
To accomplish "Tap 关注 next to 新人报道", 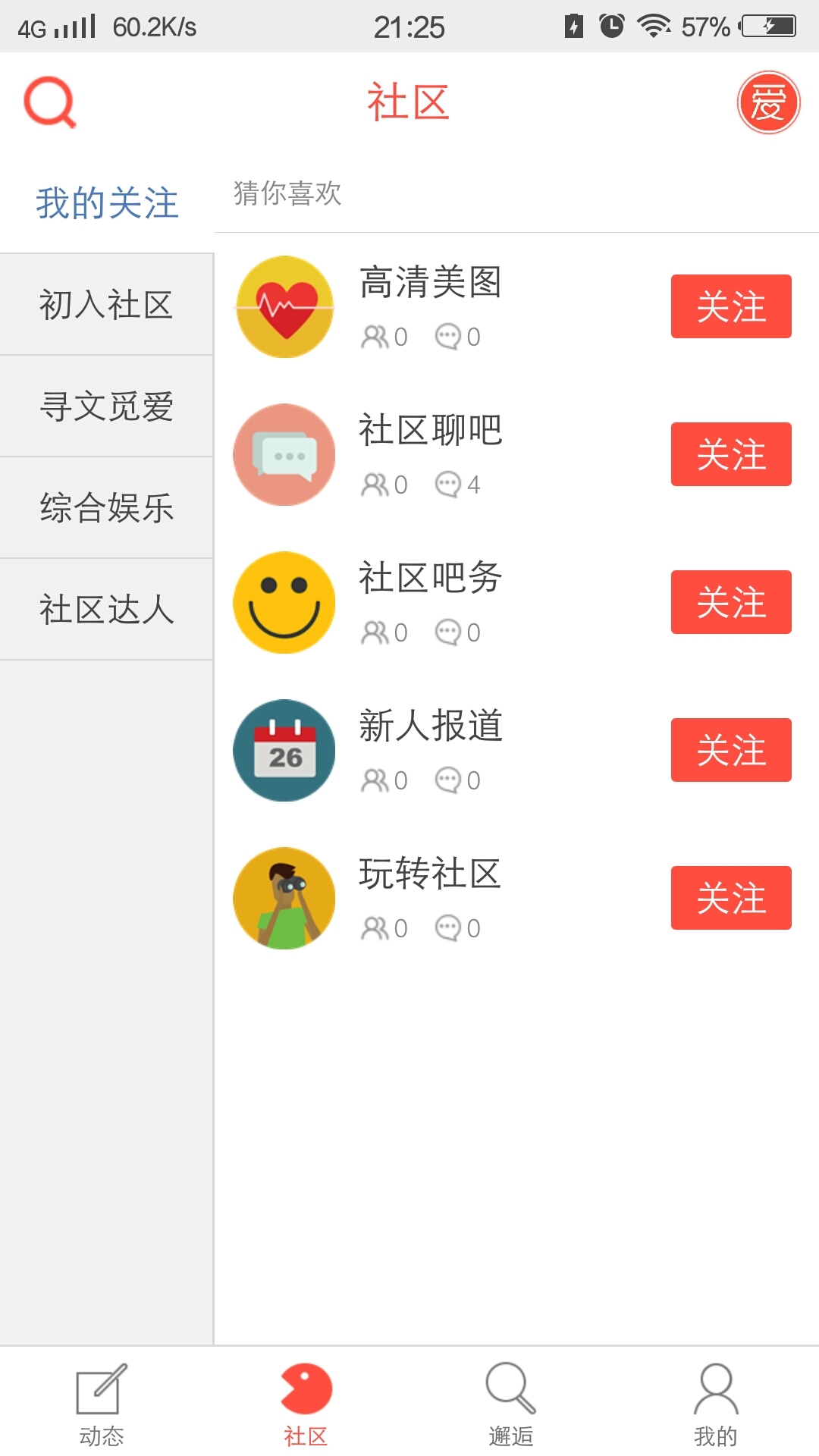I will (730, 749).
